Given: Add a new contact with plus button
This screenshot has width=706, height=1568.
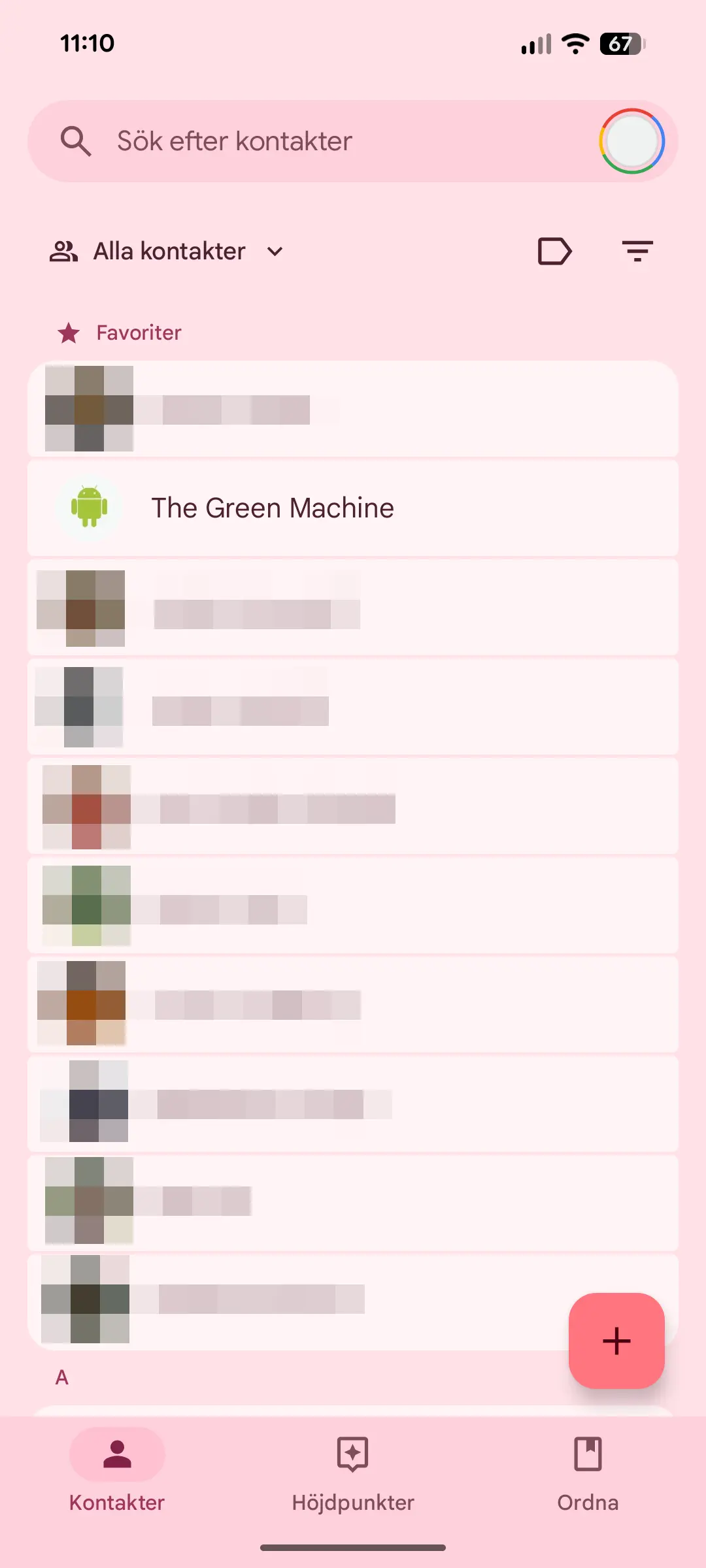Looking at the screenshot, I should pos(616,1341).
